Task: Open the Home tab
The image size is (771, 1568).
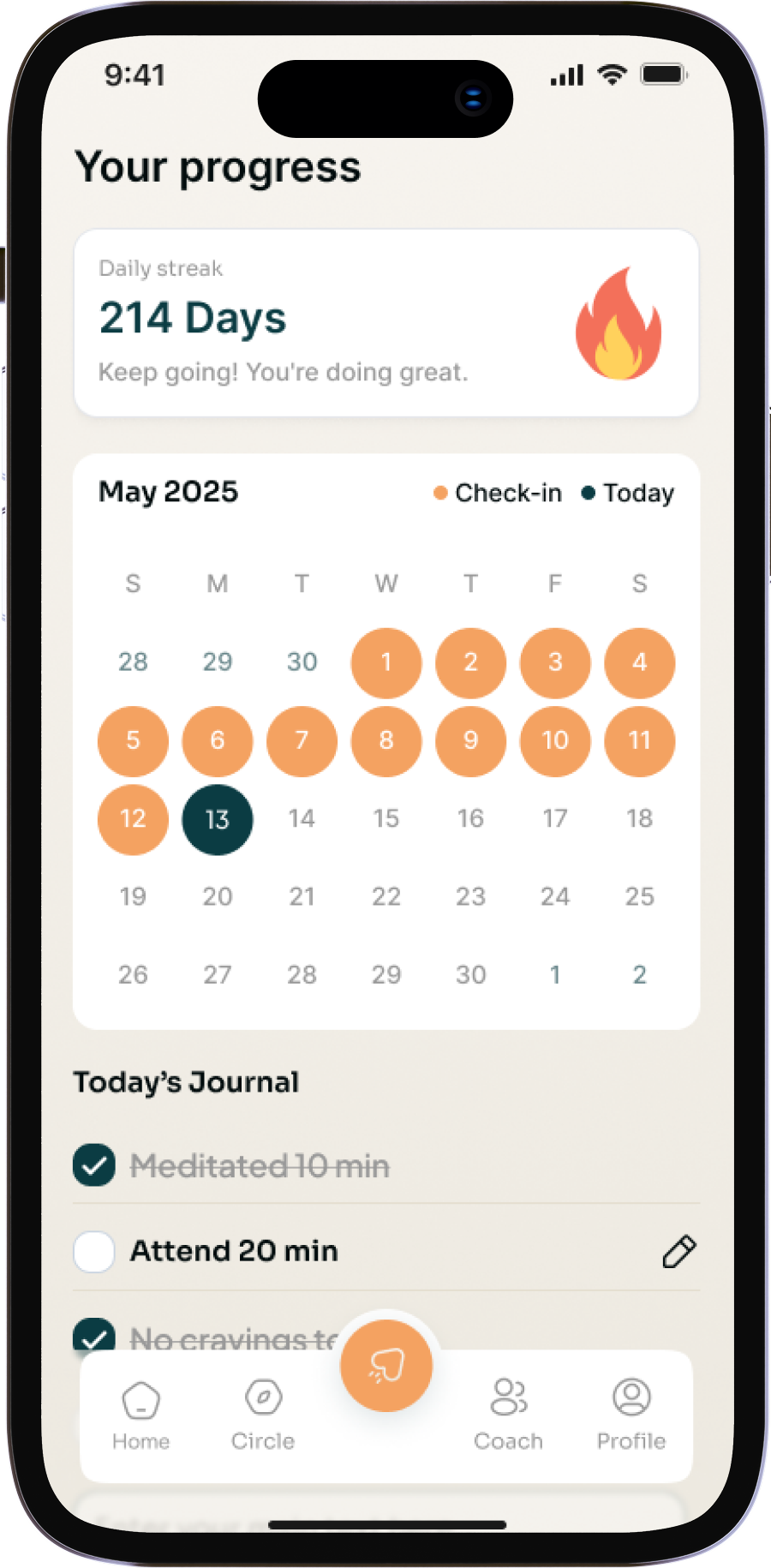Action: click(x=140, y=1416)
